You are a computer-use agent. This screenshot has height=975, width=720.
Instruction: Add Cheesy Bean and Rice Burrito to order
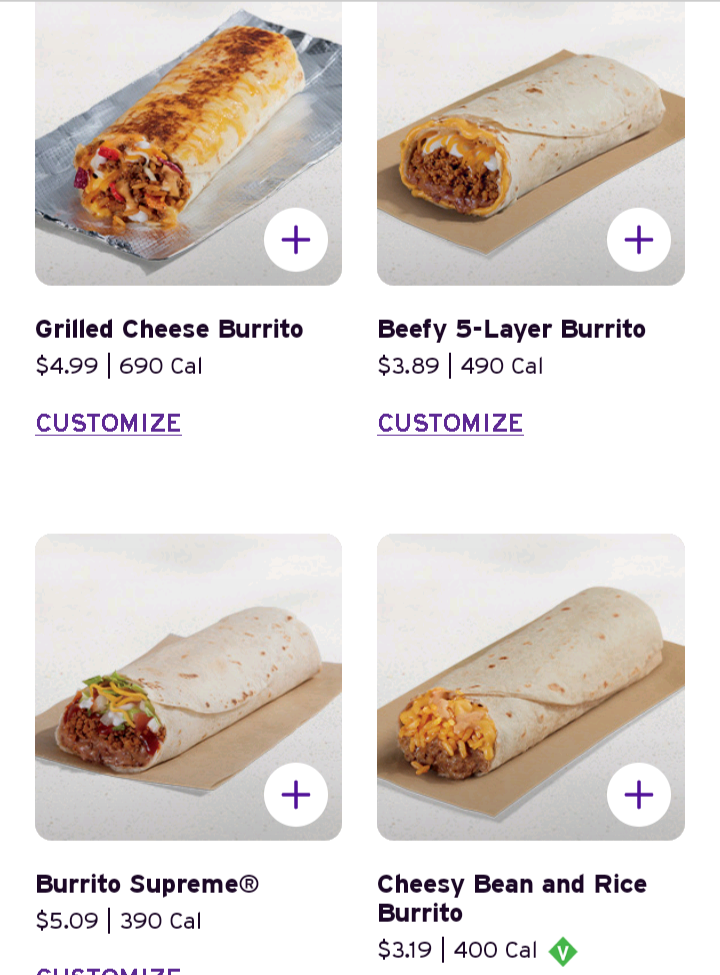point(639,795)
